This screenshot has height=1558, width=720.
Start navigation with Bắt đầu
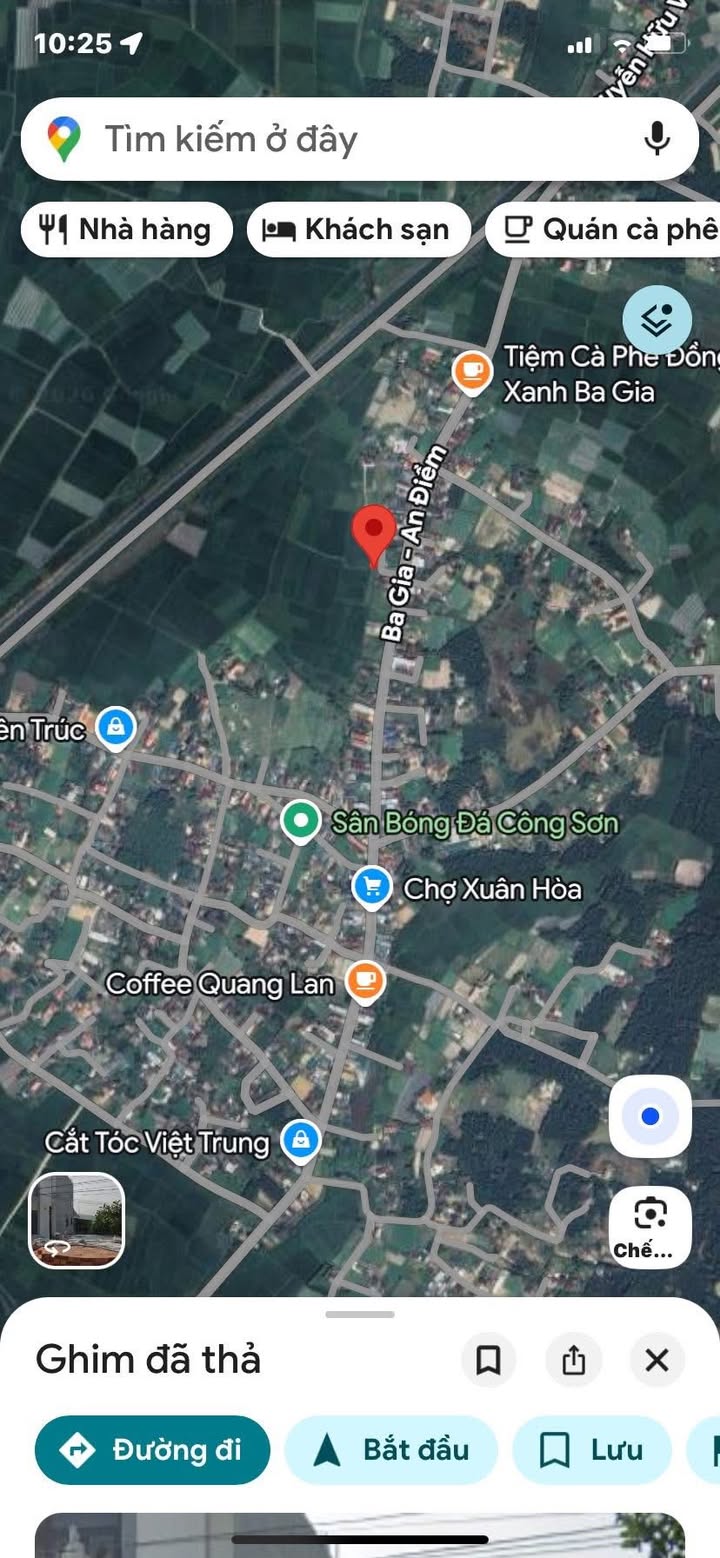coord(391,1450)
